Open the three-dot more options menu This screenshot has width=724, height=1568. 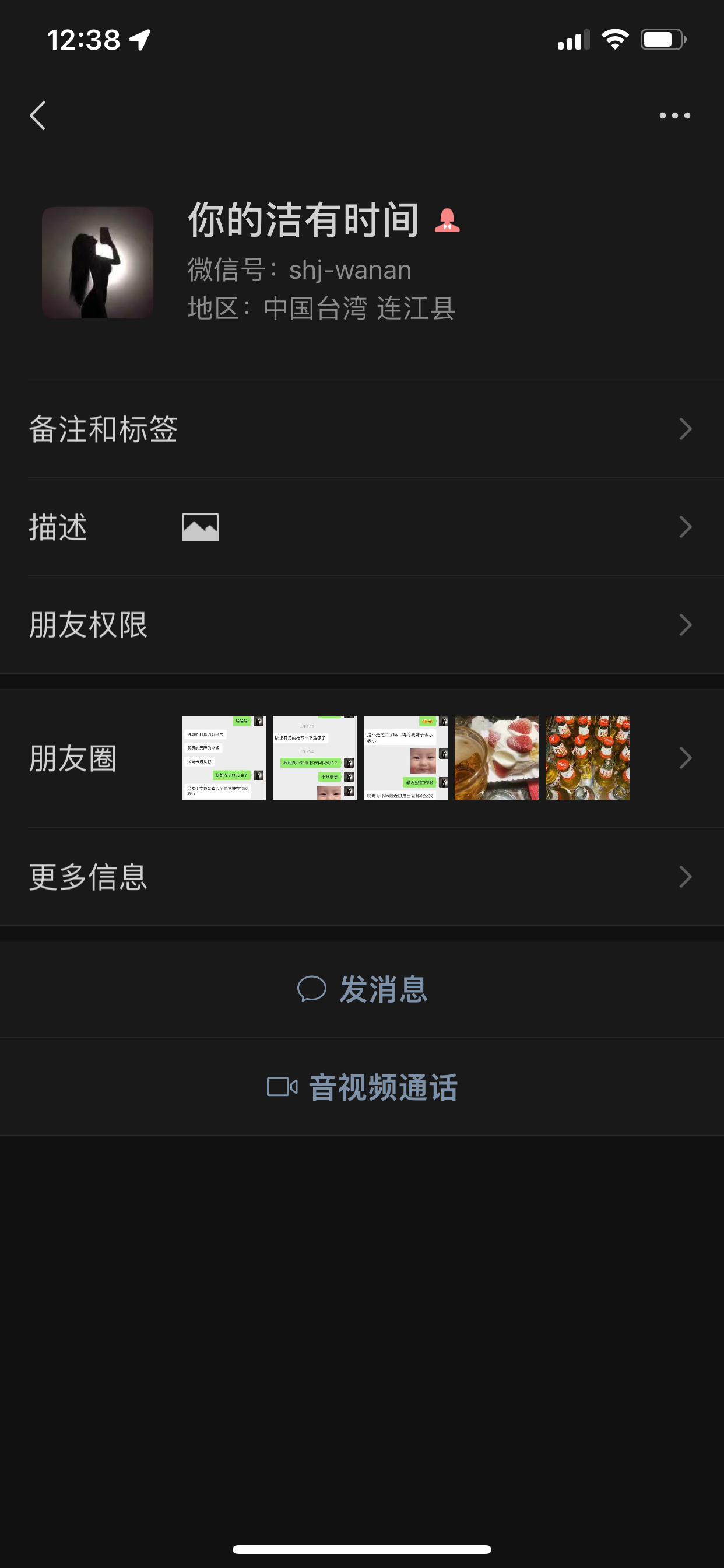(674, 116)
